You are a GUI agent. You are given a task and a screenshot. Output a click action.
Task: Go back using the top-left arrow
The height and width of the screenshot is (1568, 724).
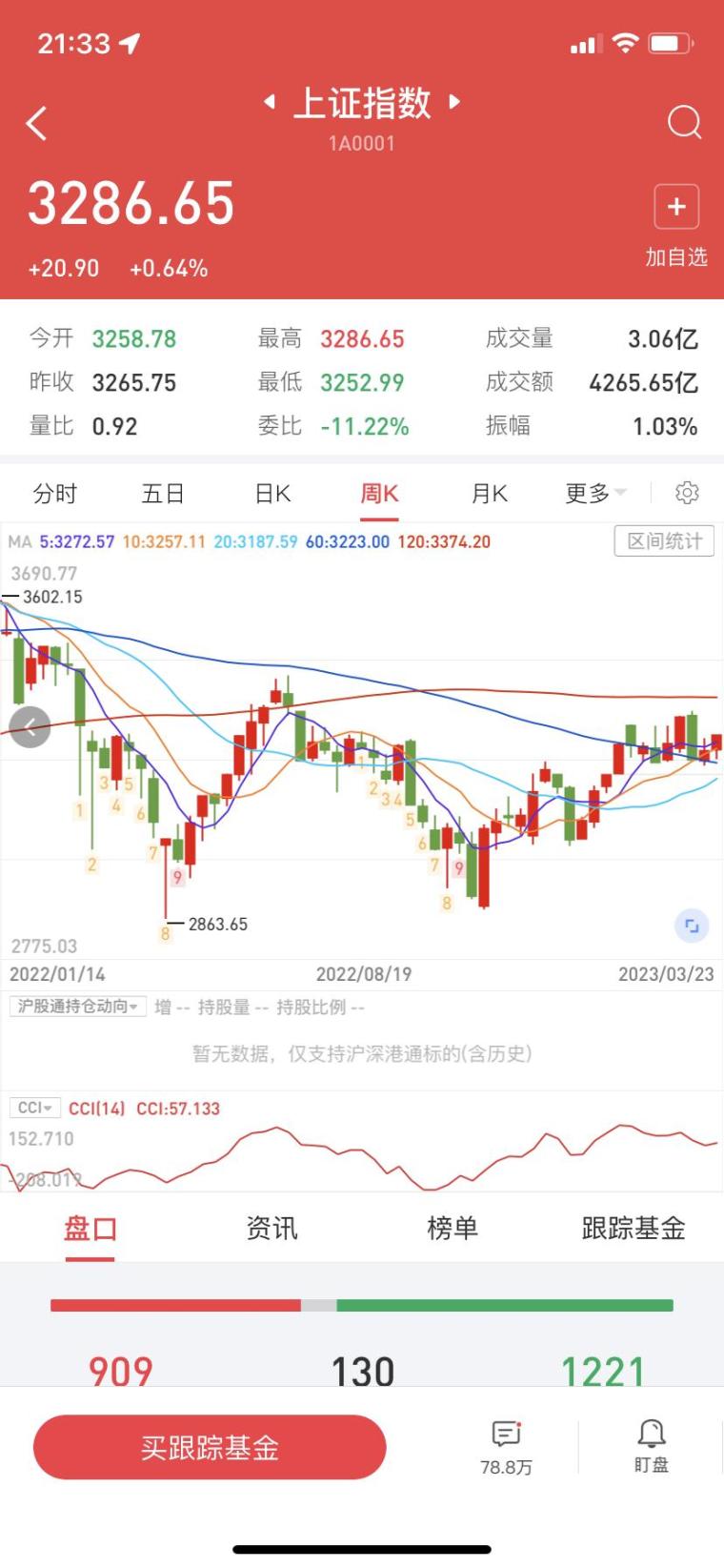36,123
